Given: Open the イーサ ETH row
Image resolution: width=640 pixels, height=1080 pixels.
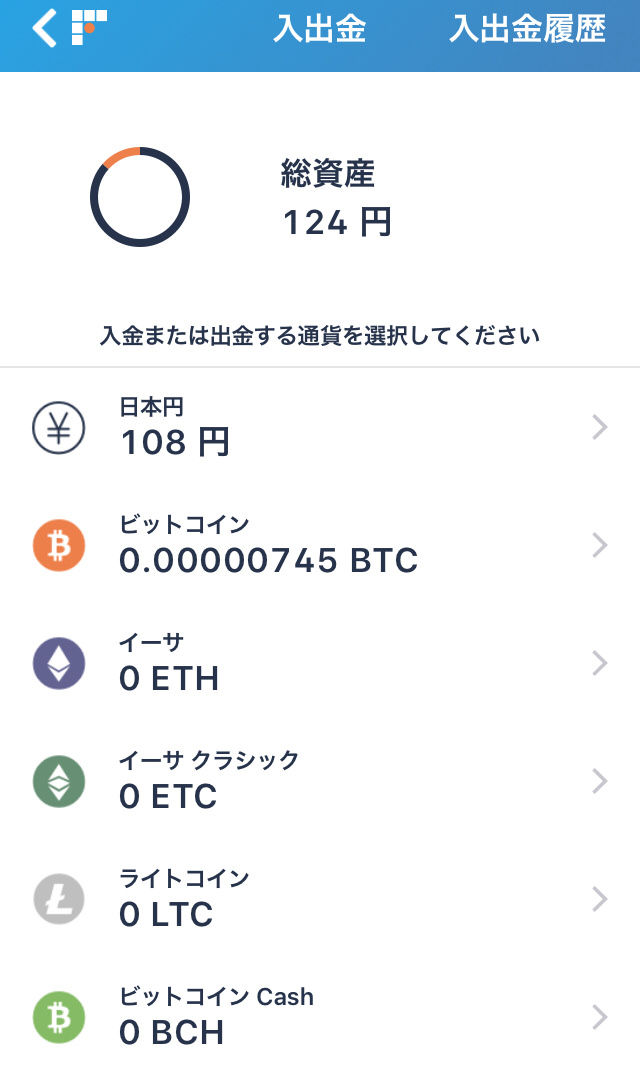Looking at the screenshot, I should 320,663.
